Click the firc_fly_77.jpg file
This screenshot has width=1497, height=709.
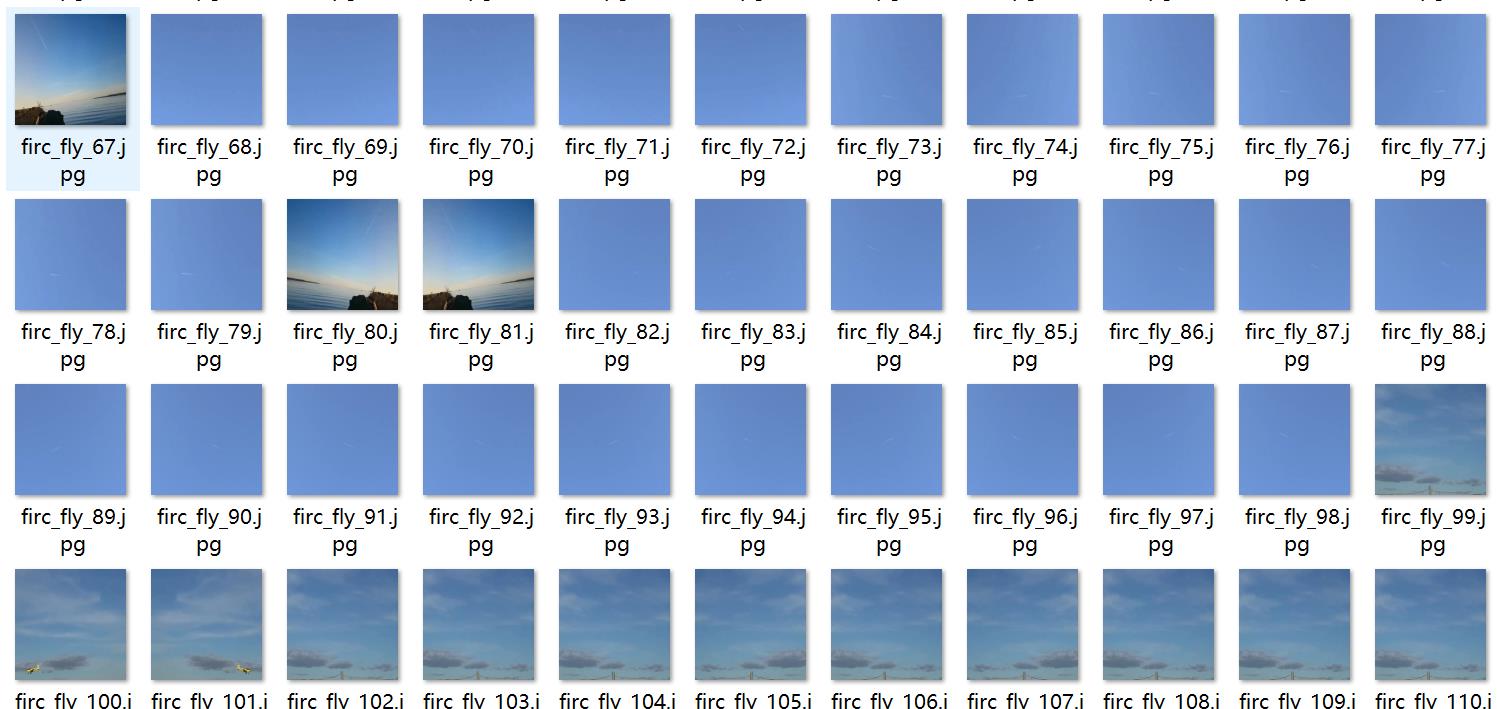point(1431,70)
